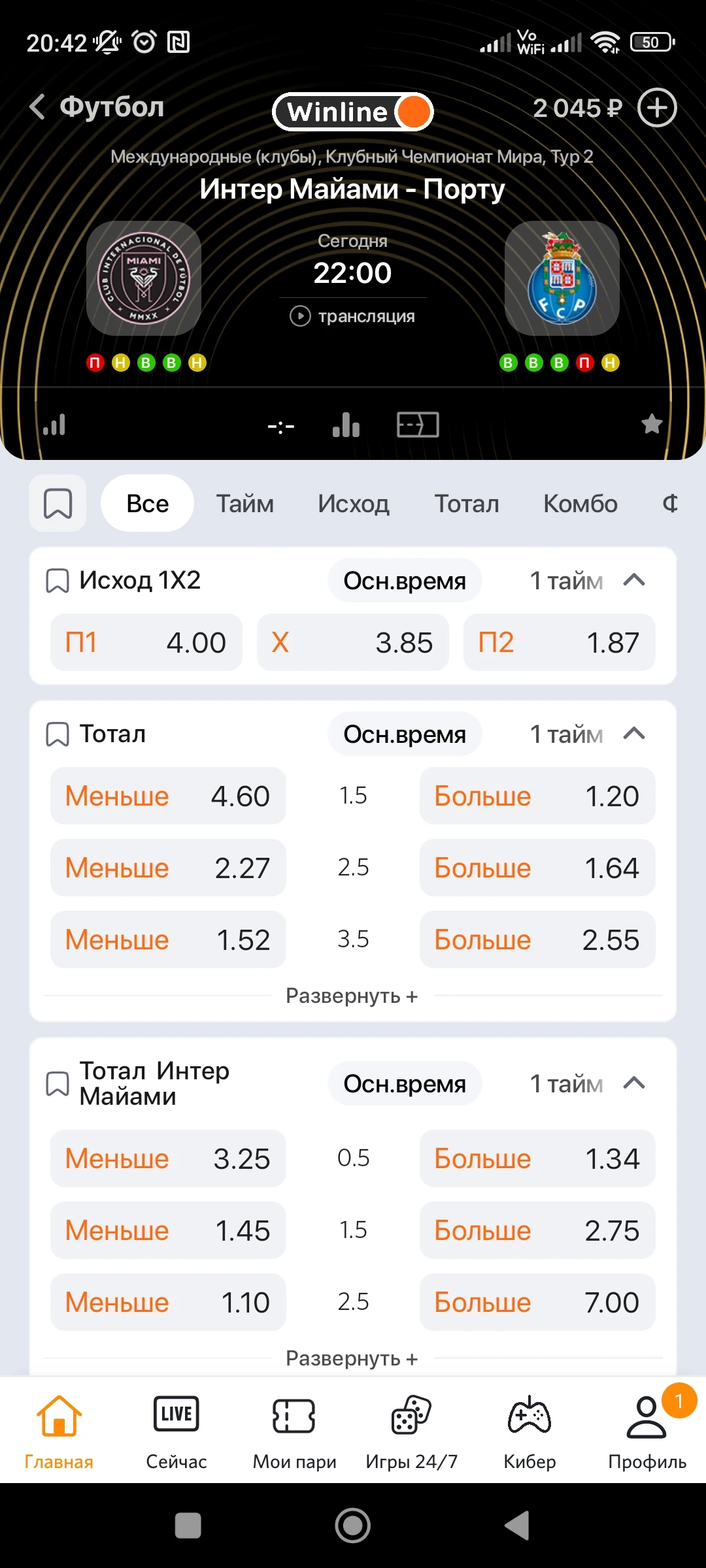Open the field tracker view icon
Viewport: 706px width, 1568px height.
tap(418, 425)
